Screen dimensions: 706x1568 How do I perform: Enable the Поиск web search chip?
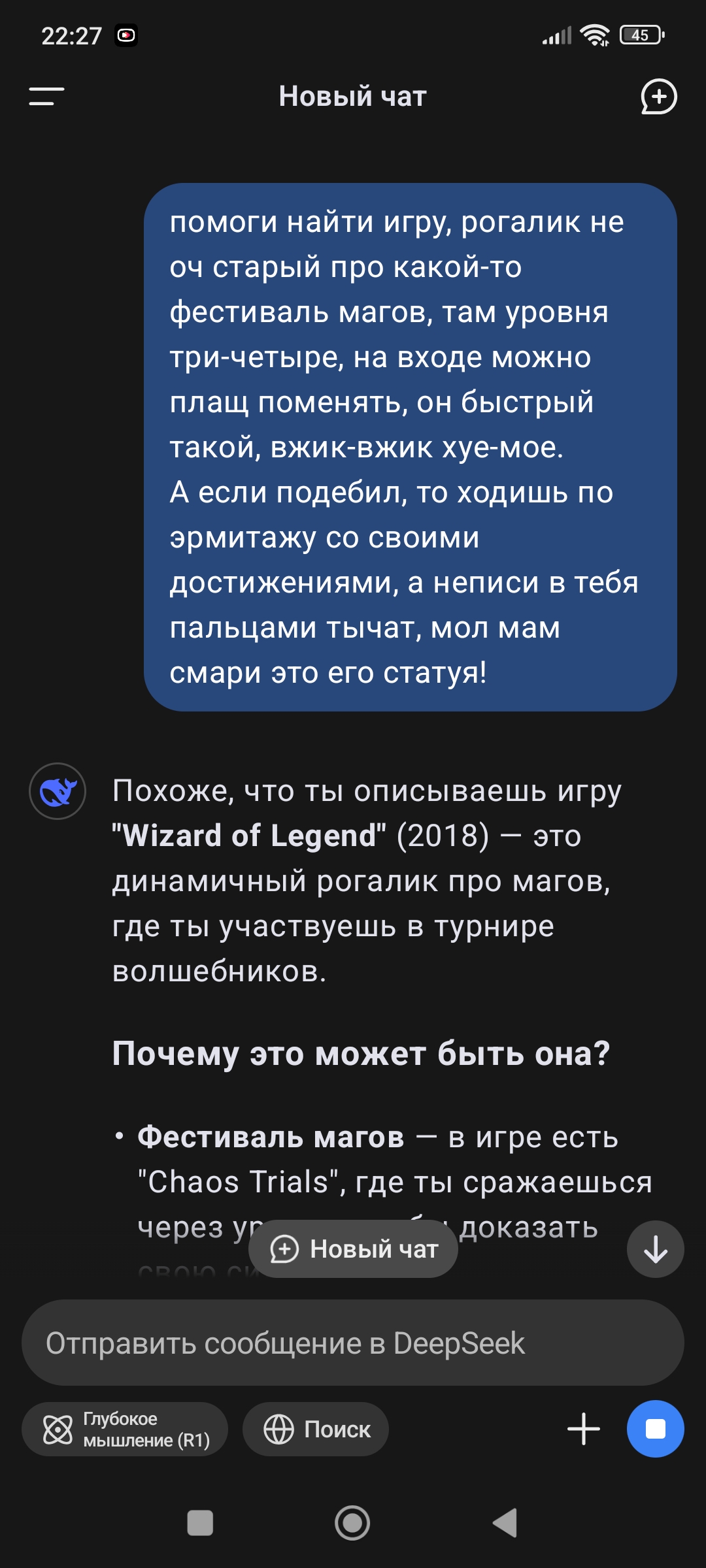pyautogui.click(x=316, y=1429)
